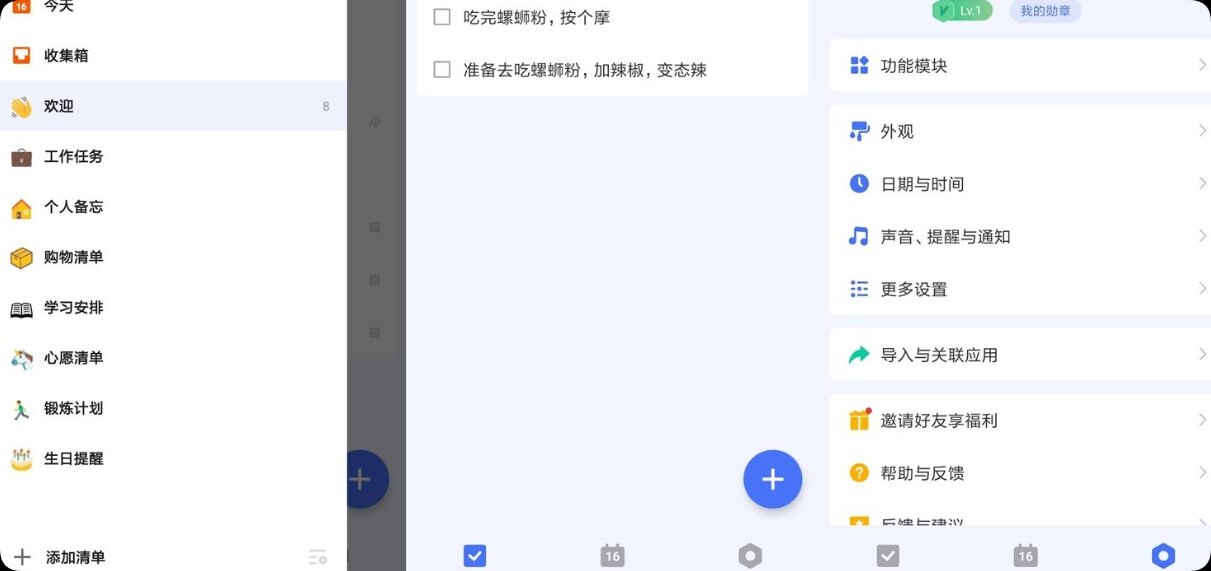The image size is (1211, 571).
Task: Open the 锻炼计划 list
Action: point(73,408)
